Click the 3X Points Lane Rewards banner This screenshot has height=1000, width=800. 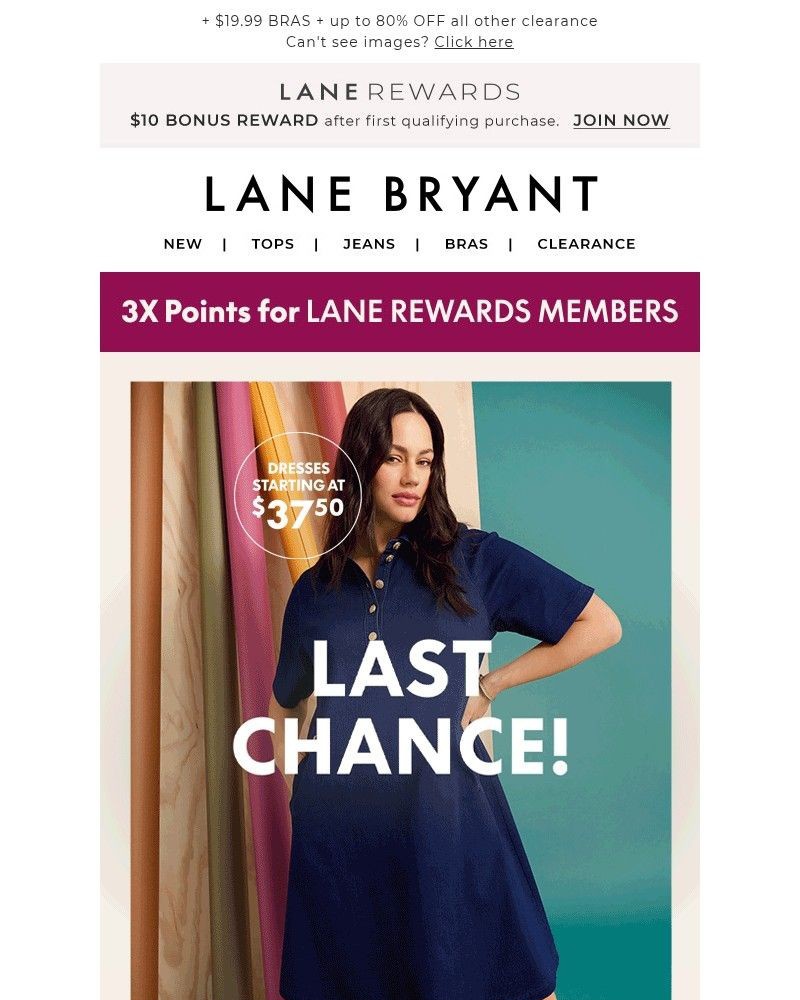coord(400,312)
